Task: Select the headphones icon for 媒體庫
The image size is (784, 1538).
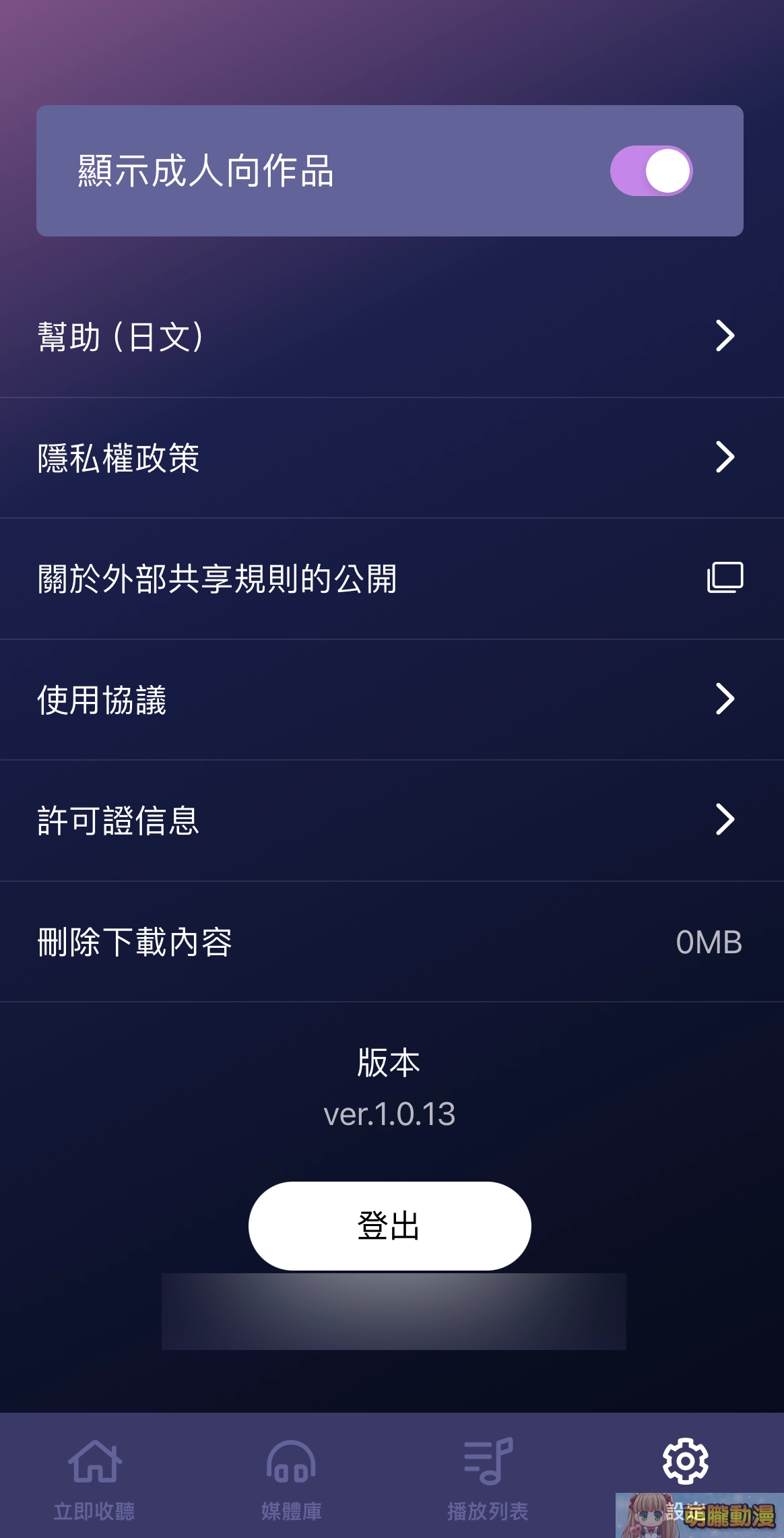Action: [291, 1463]
